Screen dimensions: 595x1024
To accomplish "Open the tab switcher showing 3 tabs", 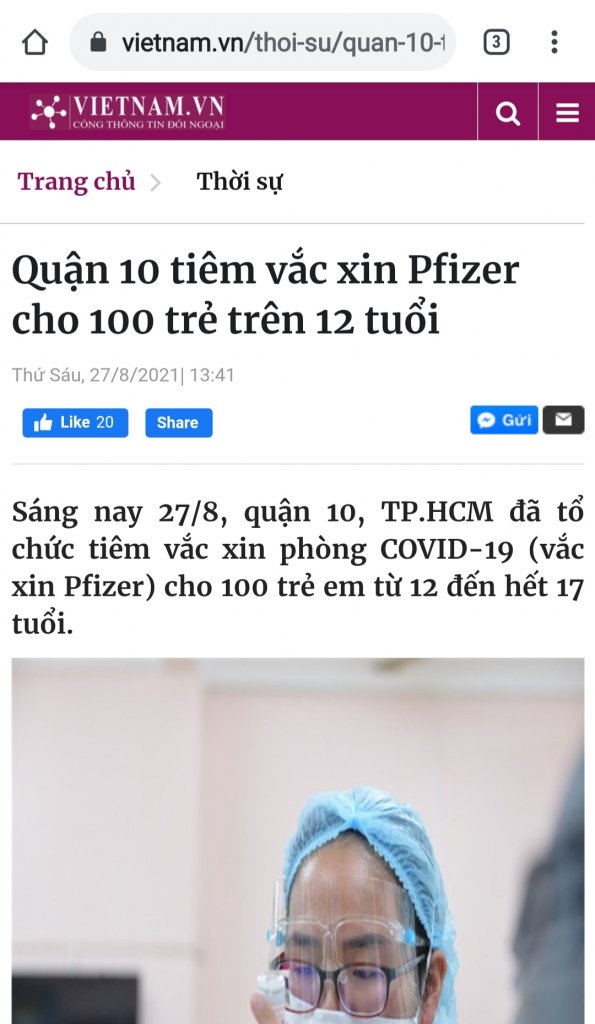I will click(496, 42).
